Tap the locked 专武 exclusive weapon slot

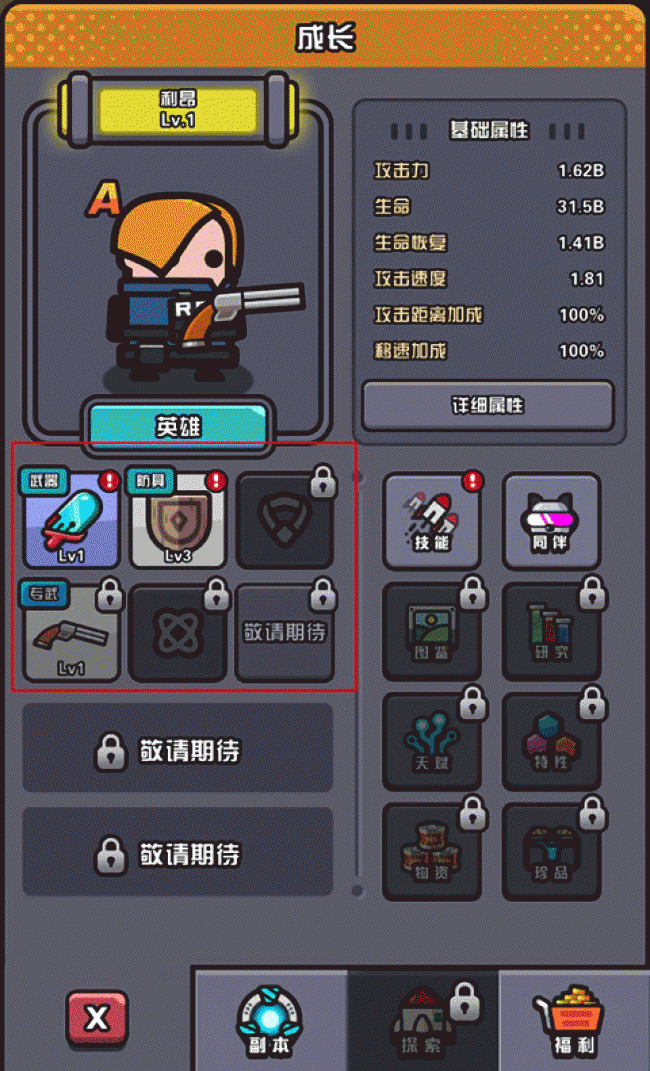(70, 632)
